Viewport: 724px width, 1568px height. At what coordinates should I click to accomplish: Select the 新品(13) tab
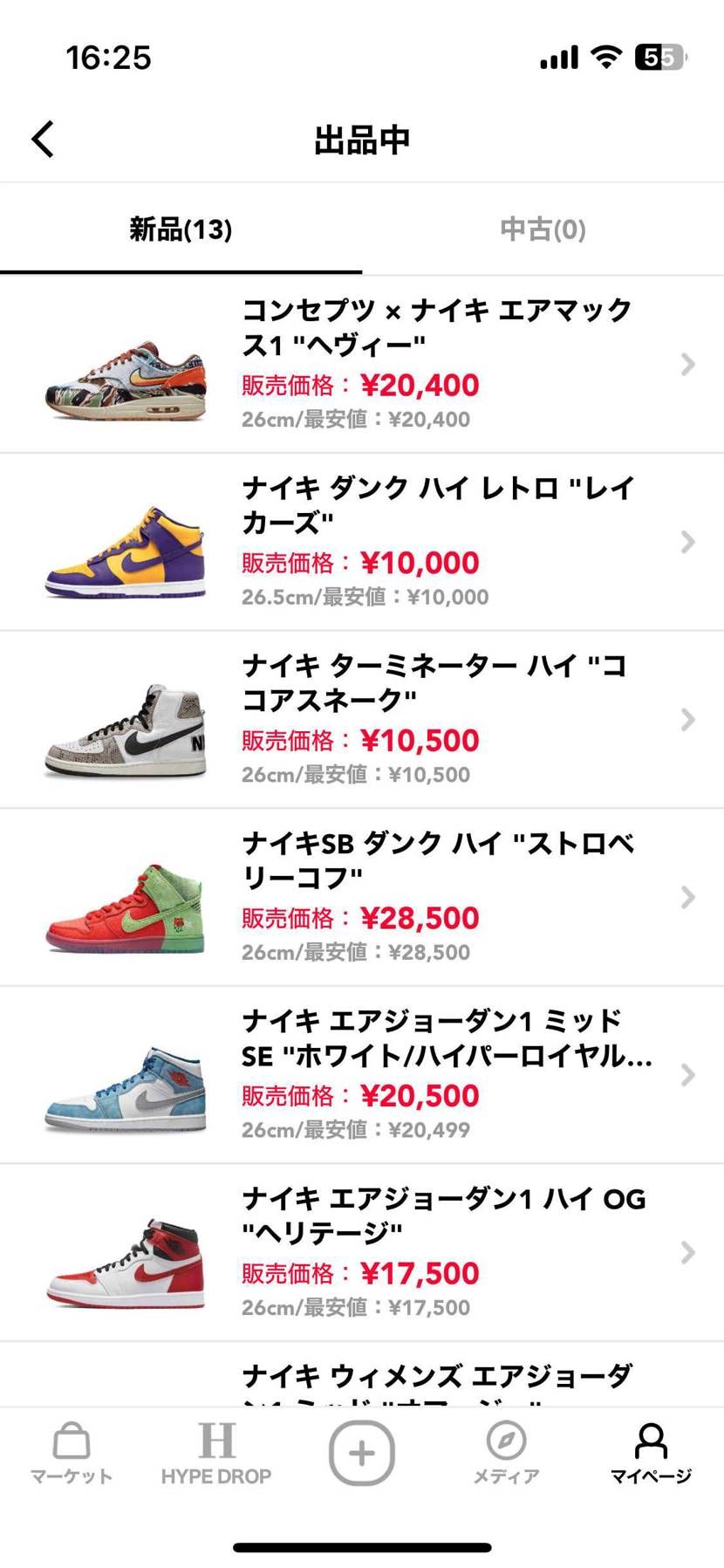[181, 229]
